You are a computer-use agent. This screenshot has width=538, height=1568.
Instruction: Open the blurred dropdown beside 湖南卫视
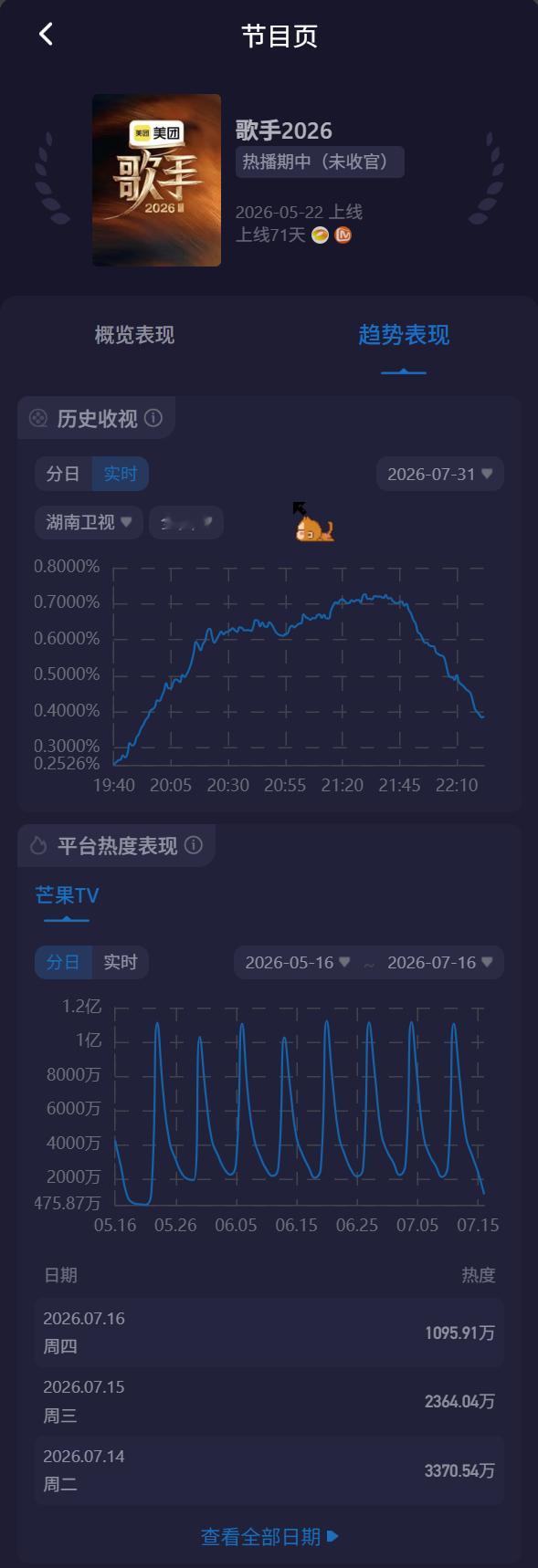click(186, 522)
